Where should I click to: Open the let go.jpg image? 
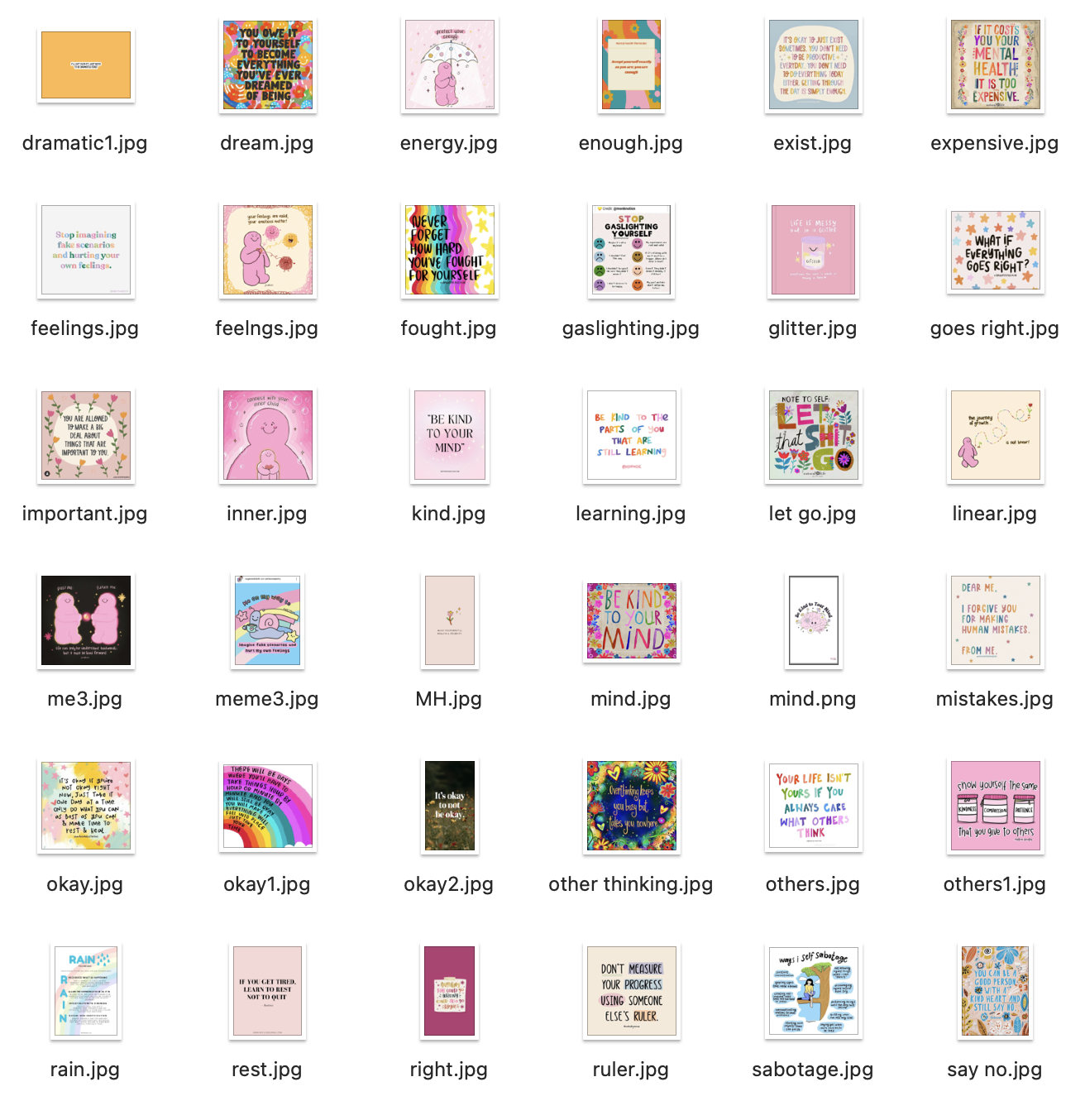[x=814, y=436]
